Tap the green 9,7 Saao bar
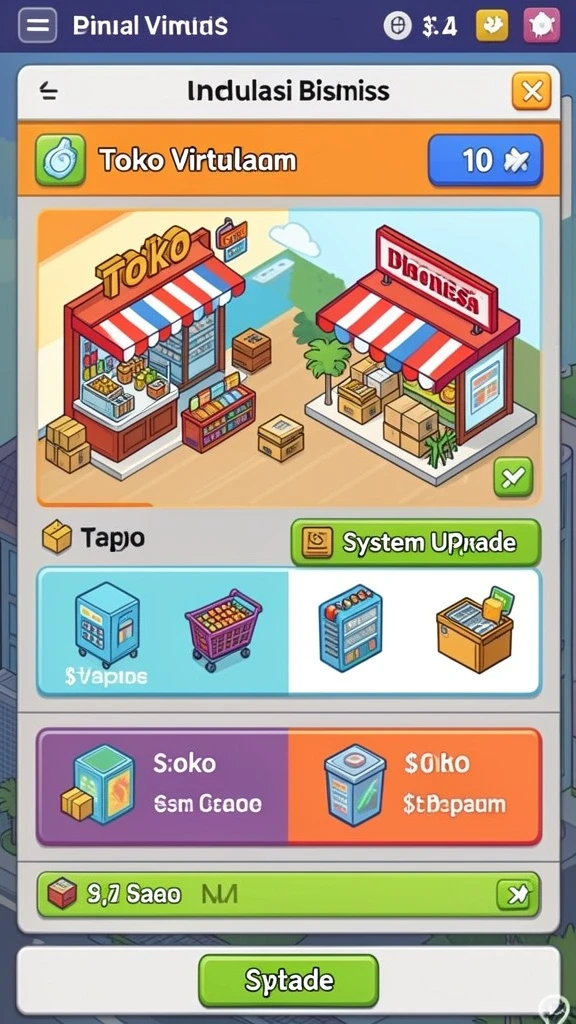The height and width of the screenshot is (1024, 576). [x=289, y=894]
